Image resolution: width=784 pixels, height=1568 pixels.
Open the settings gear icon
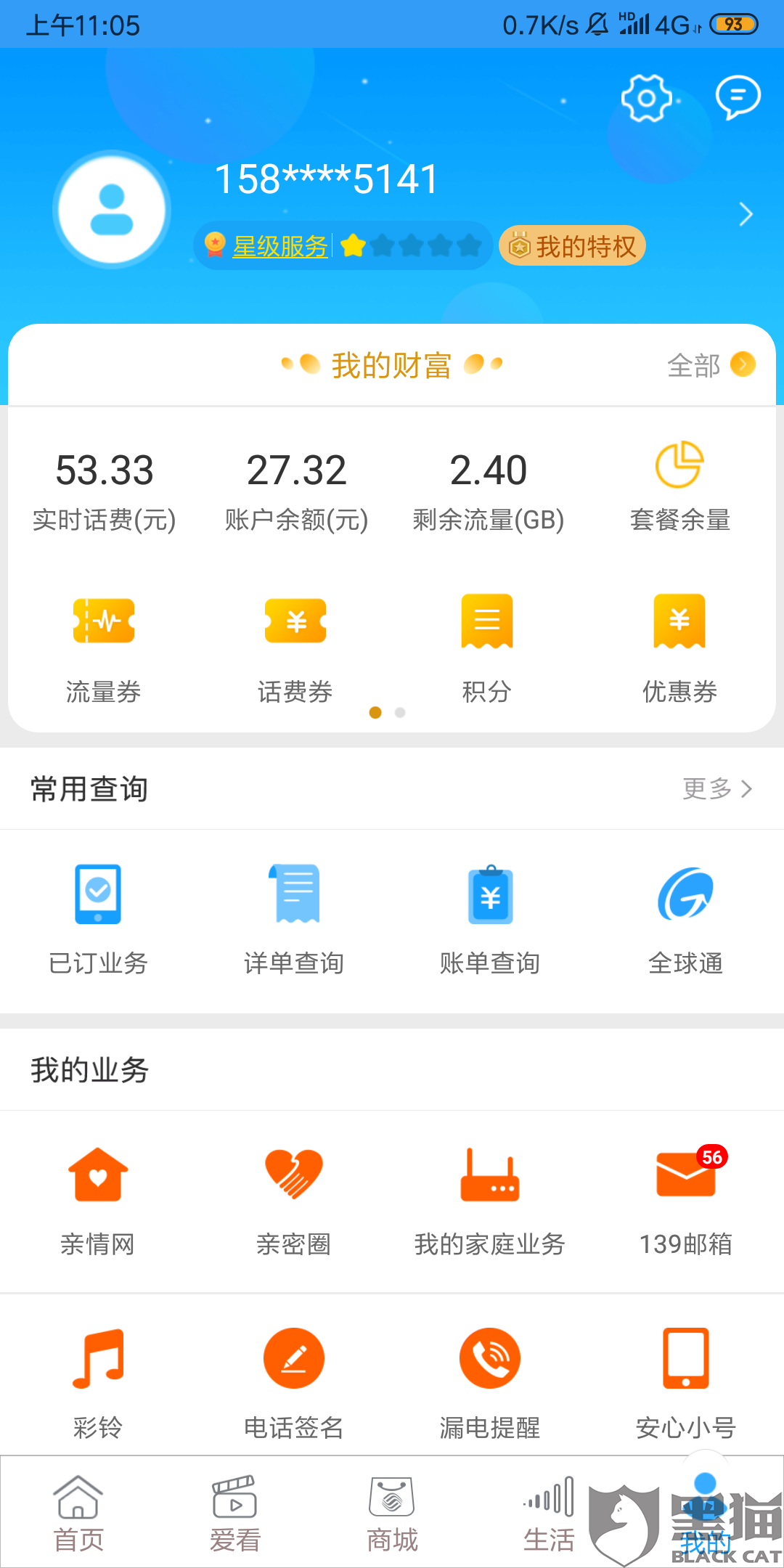(x=645, y=98)
